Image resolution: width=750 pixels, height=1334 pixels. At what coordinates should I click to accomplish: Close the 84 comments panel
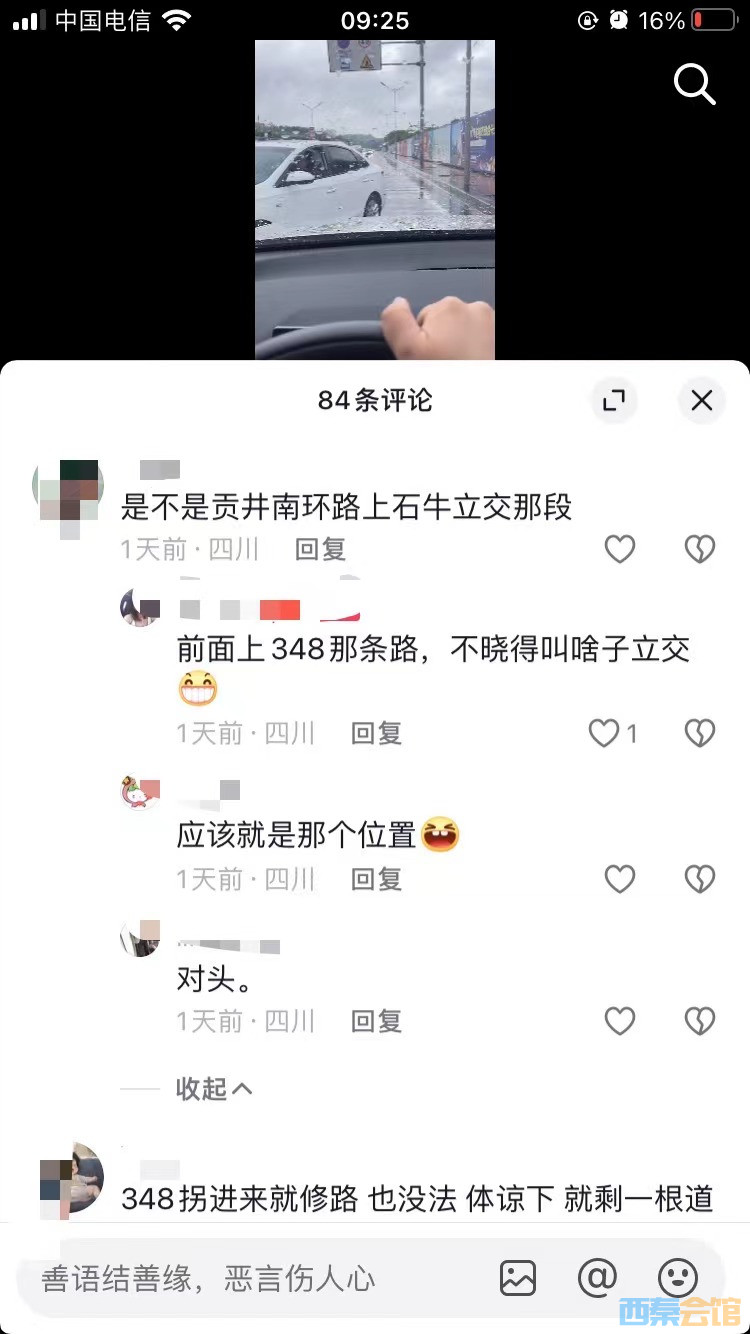coord(702,401)
